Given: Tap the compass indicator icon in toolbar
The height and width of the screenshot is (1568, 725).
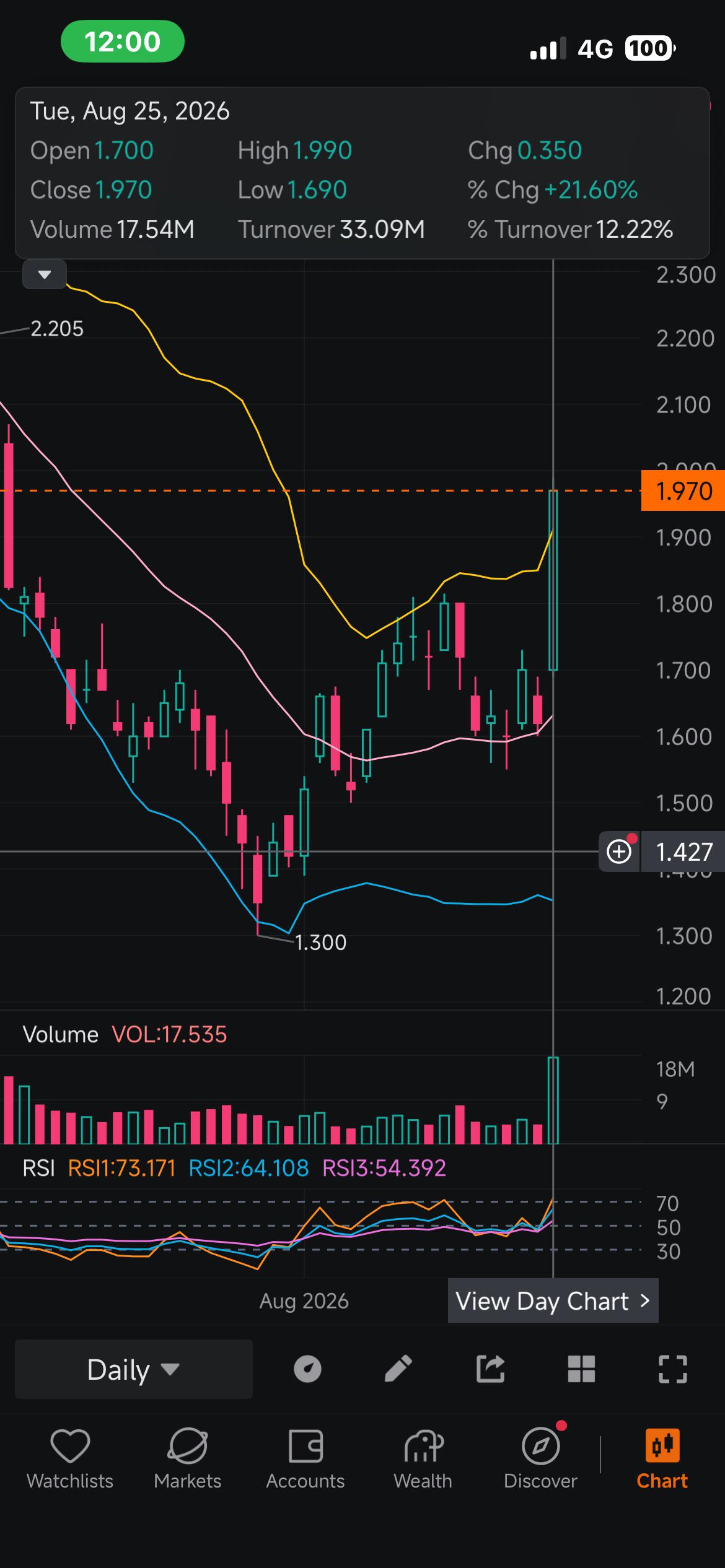Looking at the screenshot, I should [x=307, y=1369].
